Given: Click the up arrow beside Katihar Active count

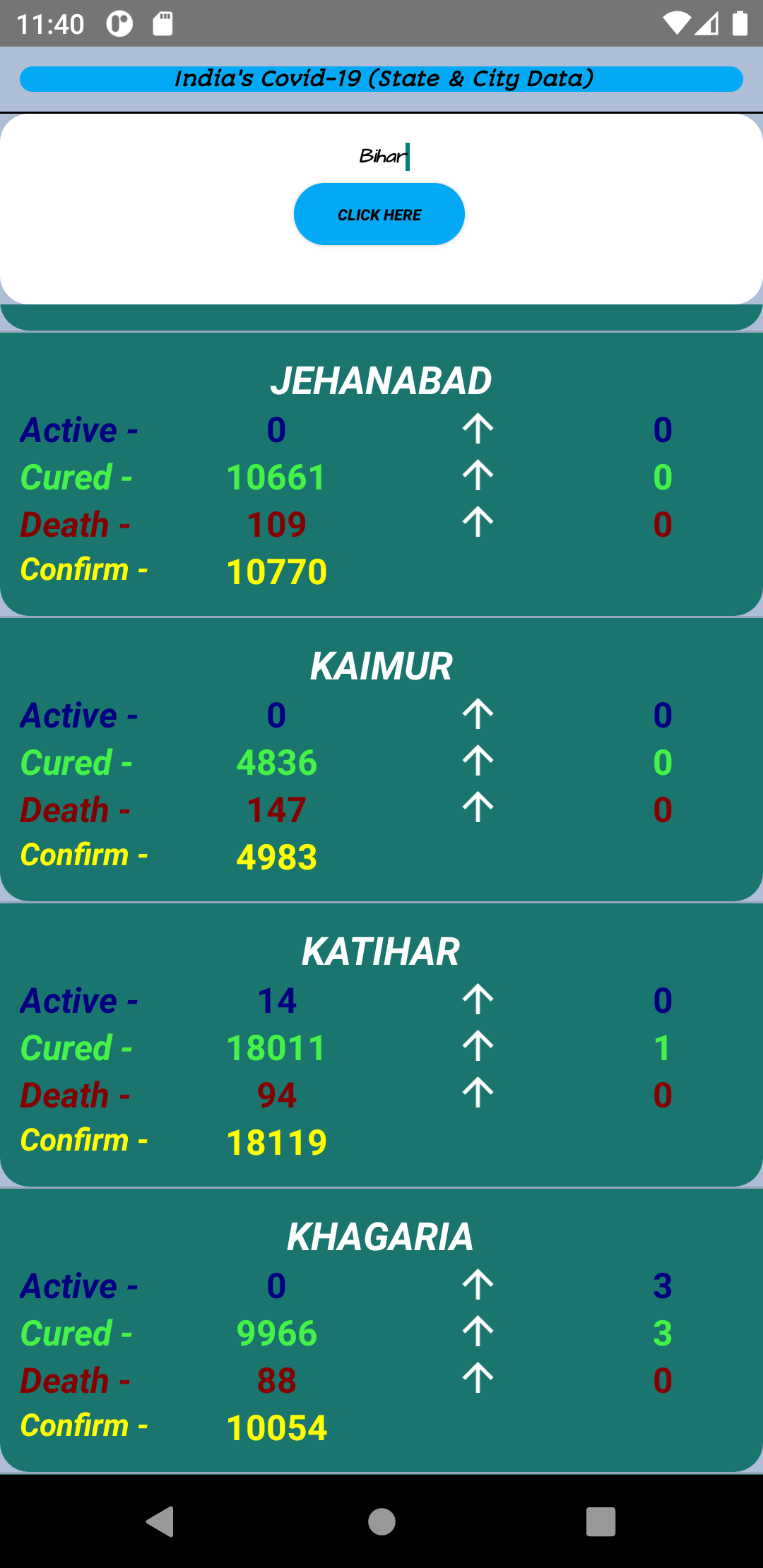Looking at the screenshot, I should 478,999.
